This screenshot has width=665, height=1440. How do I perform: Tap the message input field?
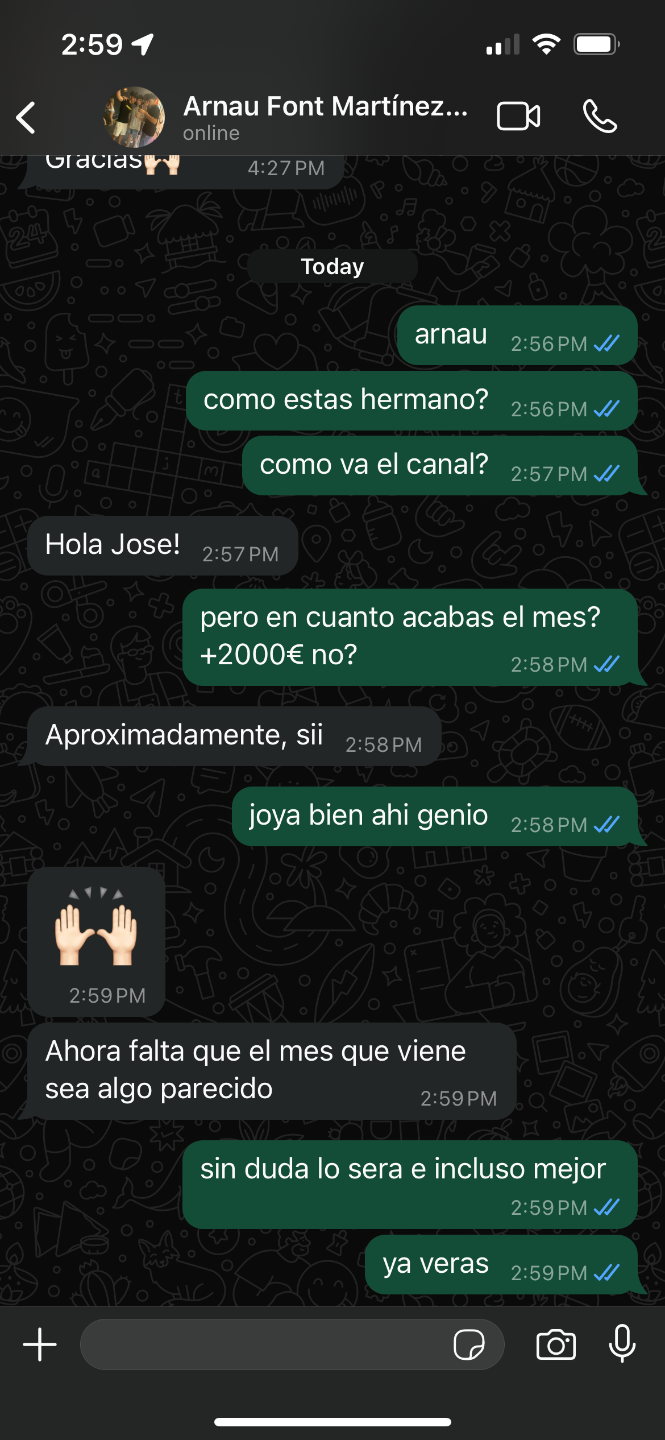click(x=265, y=1344)
